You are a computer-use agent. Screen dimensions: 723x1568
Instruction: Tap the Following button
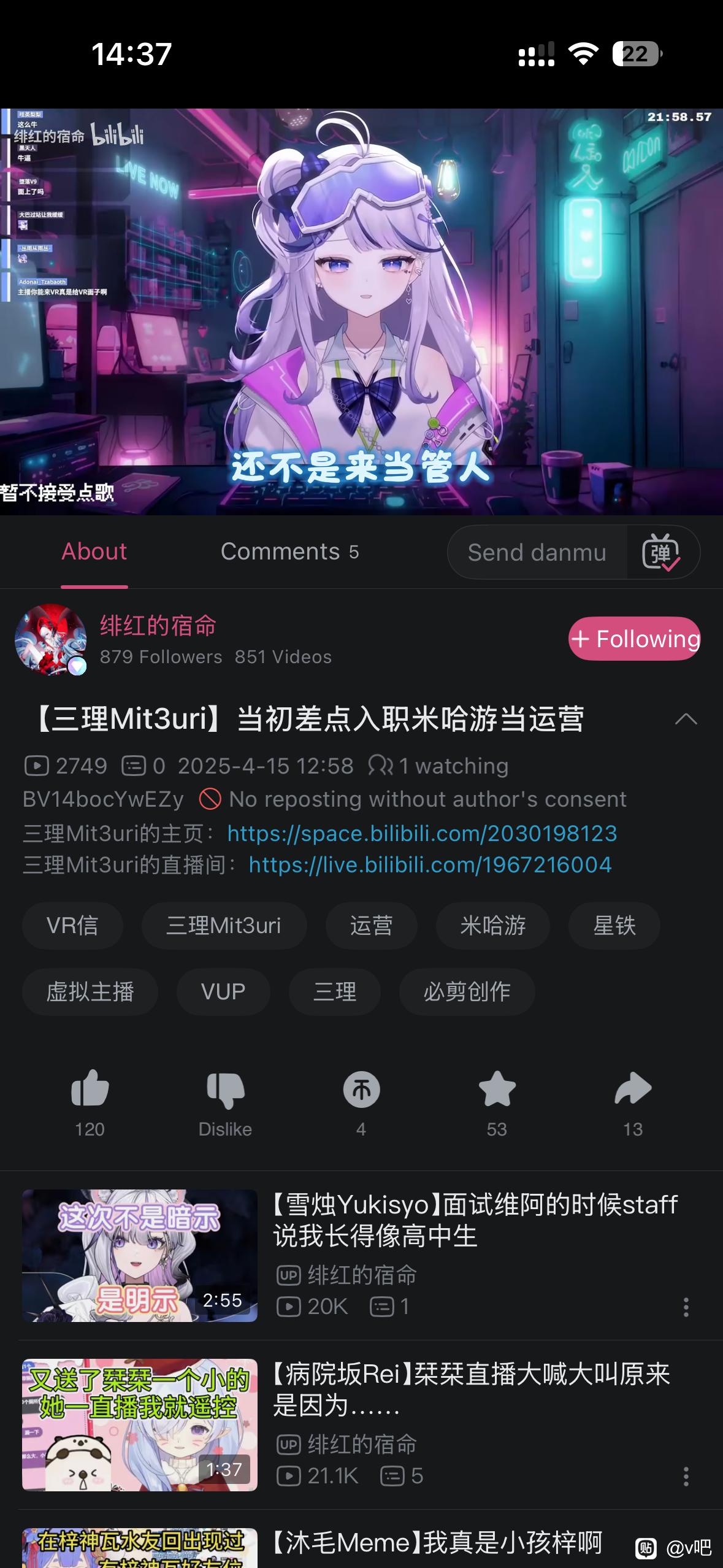click(x=634, y=639)
